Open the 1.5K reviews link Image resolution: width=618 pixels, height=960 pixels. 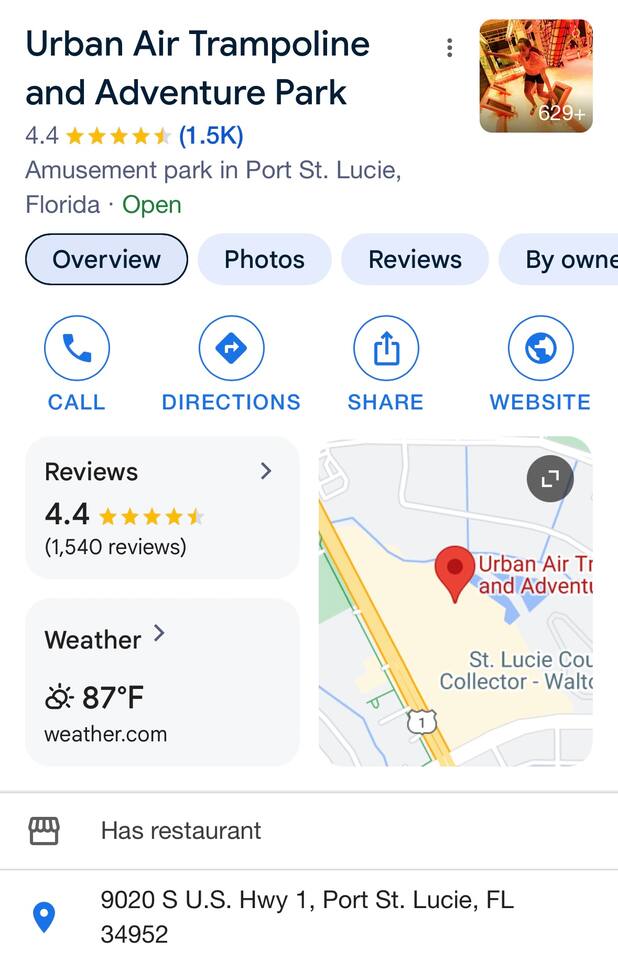pyautogui.click(x=211, y=135)
